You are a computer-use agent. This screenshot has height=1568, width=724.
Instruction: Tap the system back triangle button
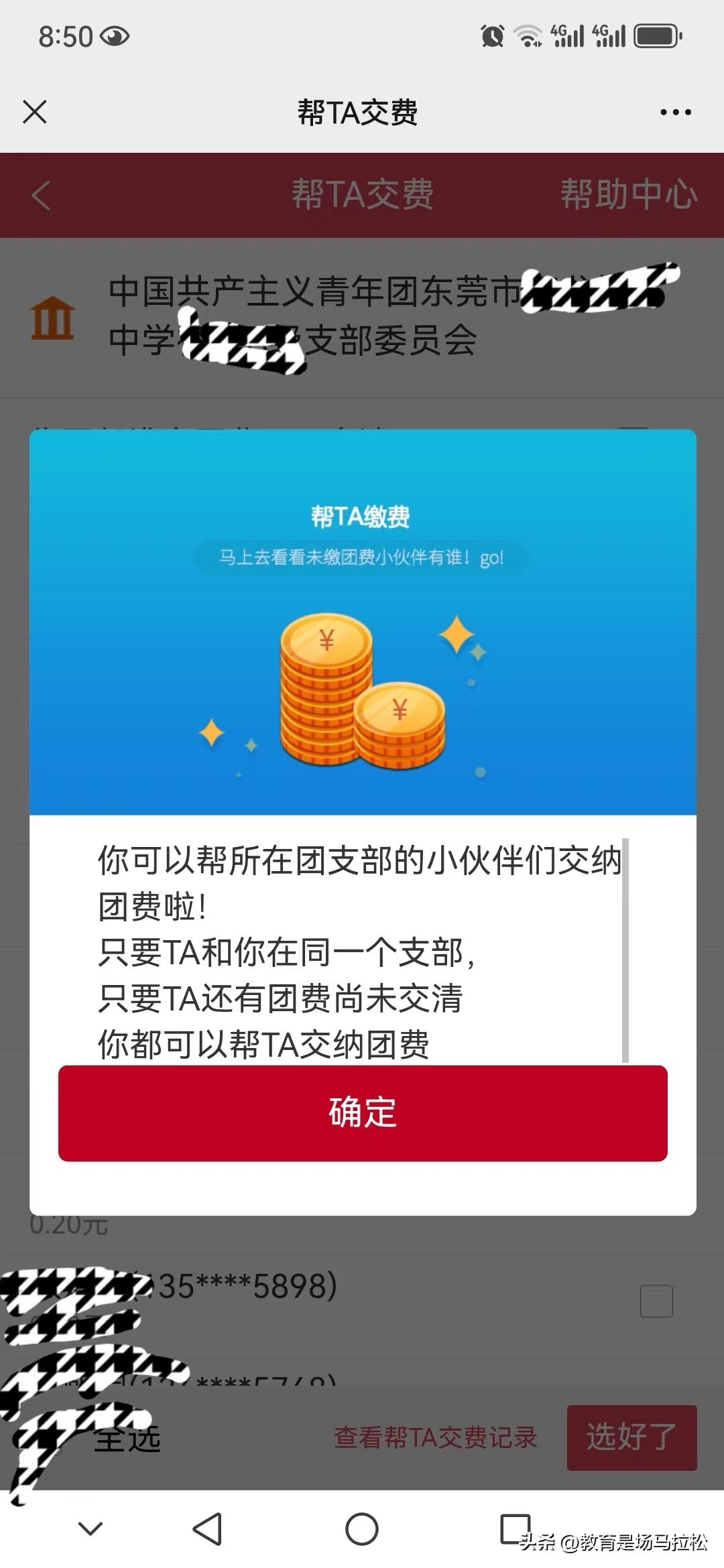point(208,1529)
